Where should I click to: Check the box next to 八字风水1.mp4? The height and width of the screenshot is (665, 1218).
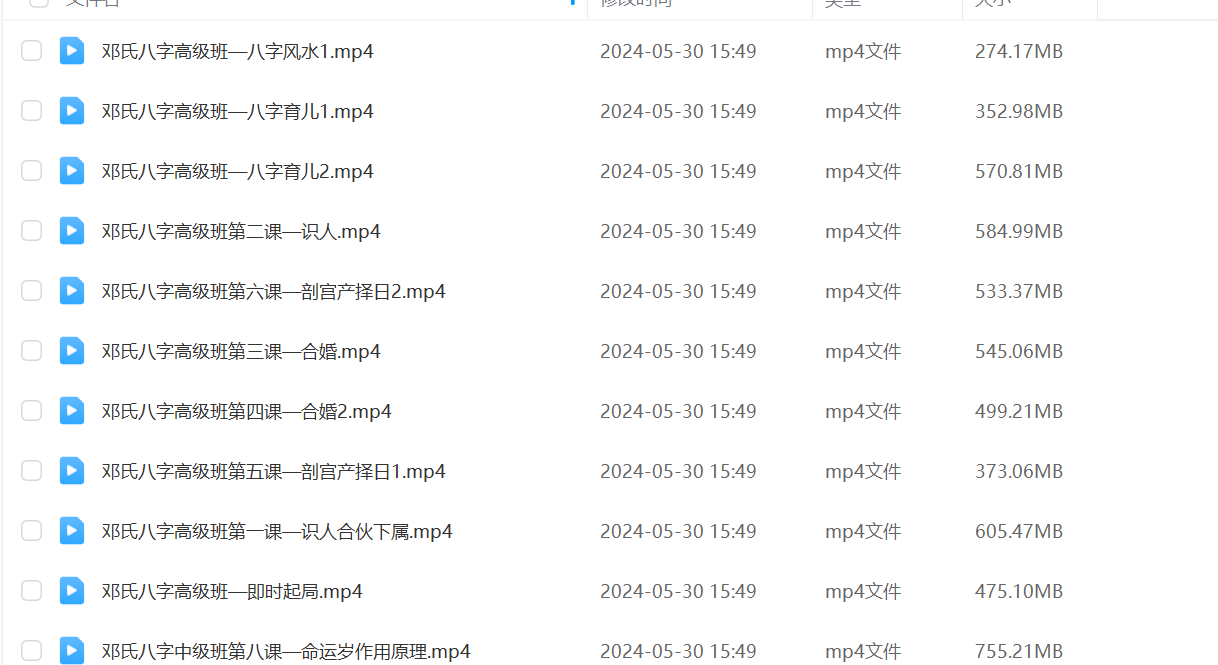click(x=32, y=51)
